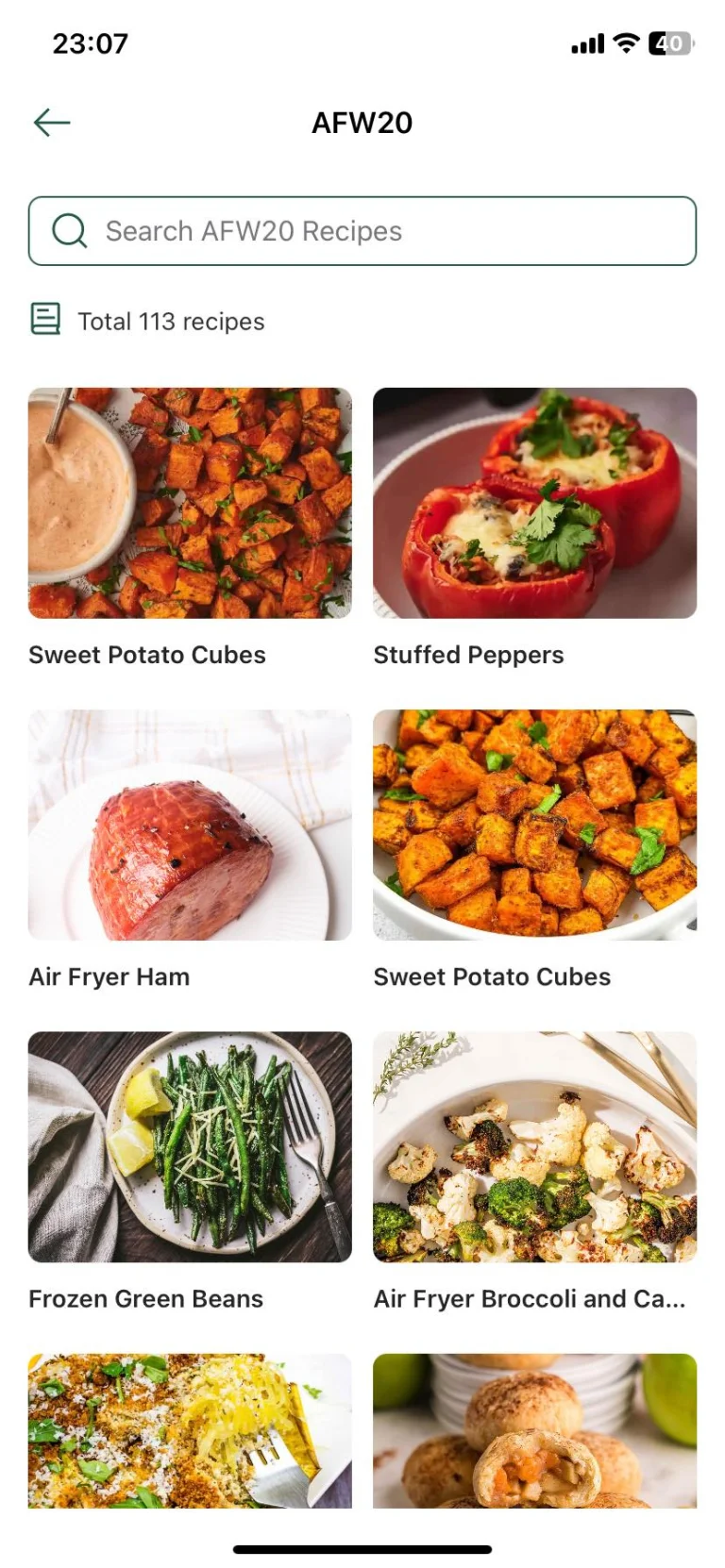
Task: Open the Stuffed Peppers recipe image
Action: 534,503
